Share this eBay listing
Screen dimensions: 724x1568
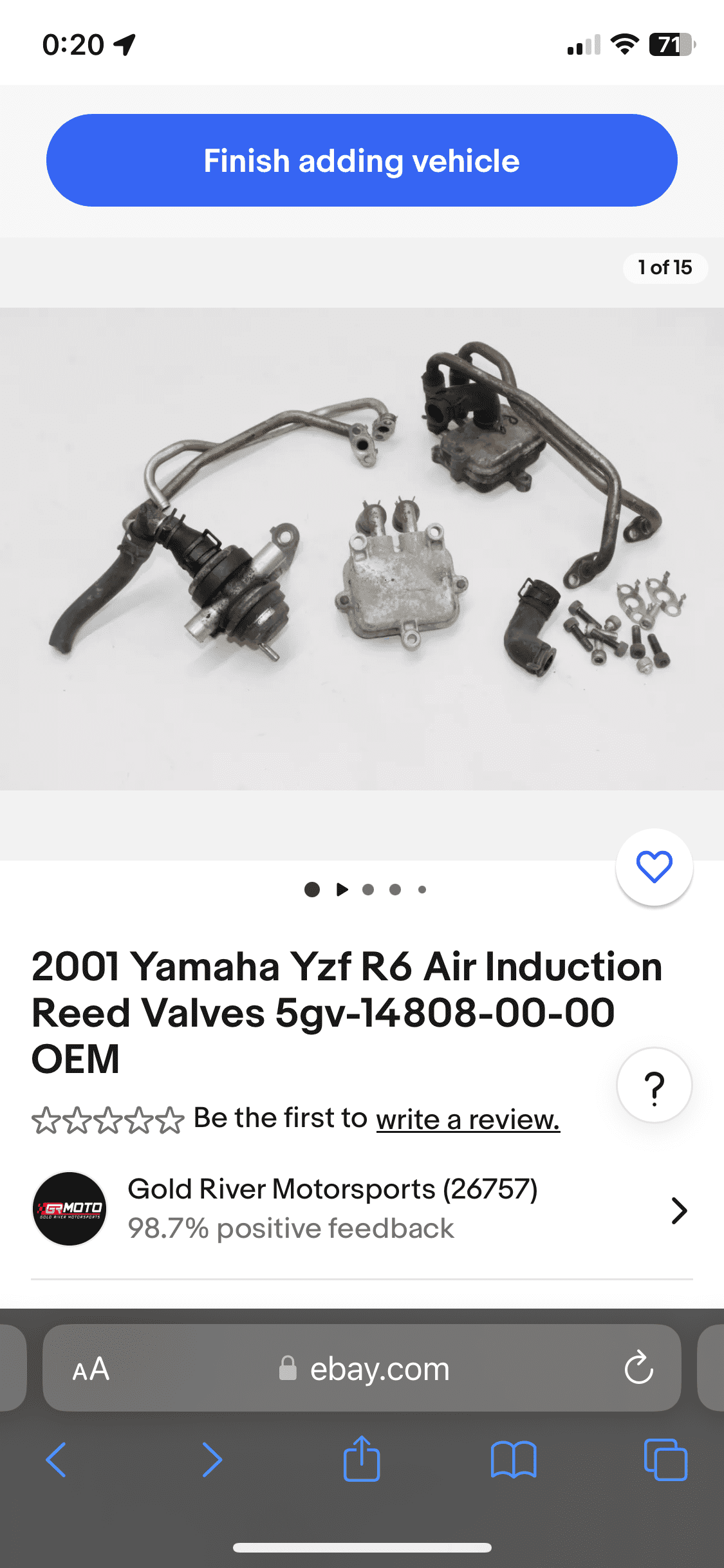pyautogui.click(x=362, y=1459)
